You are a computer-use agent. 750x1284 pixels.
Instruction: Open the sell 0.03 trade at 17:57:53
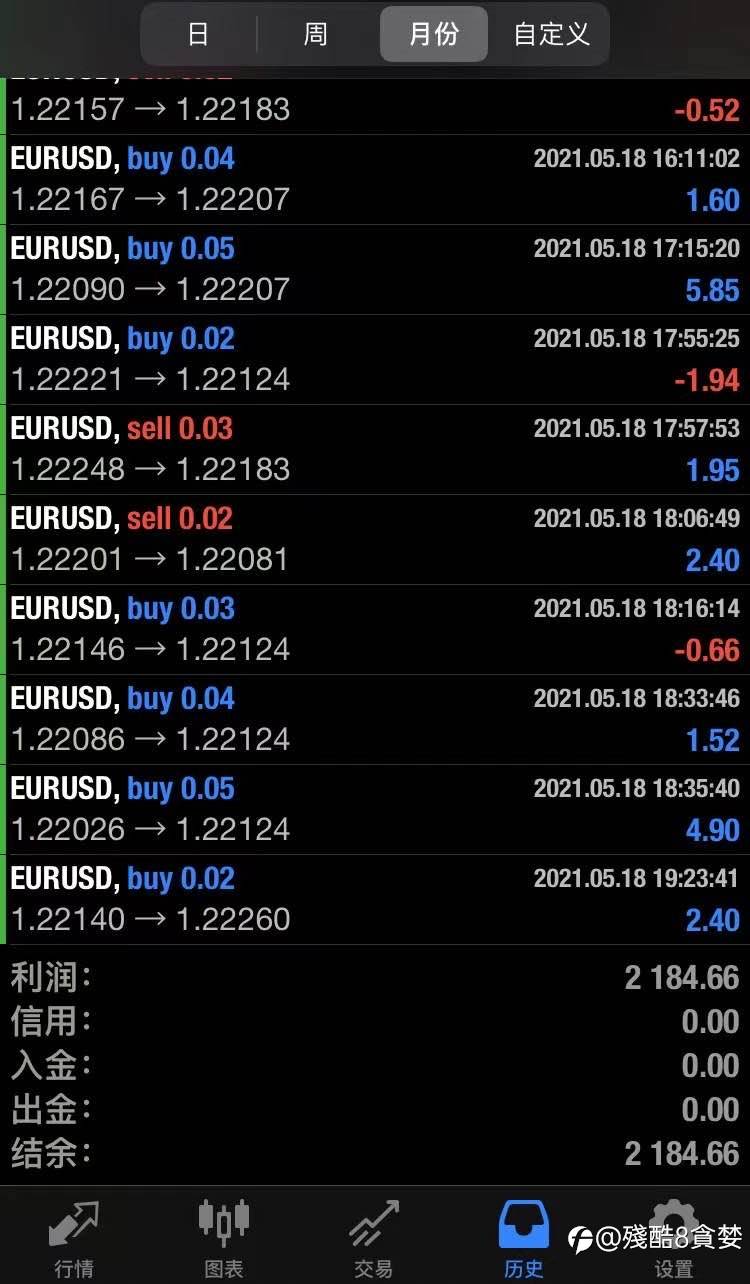click(x=375, y=450)
